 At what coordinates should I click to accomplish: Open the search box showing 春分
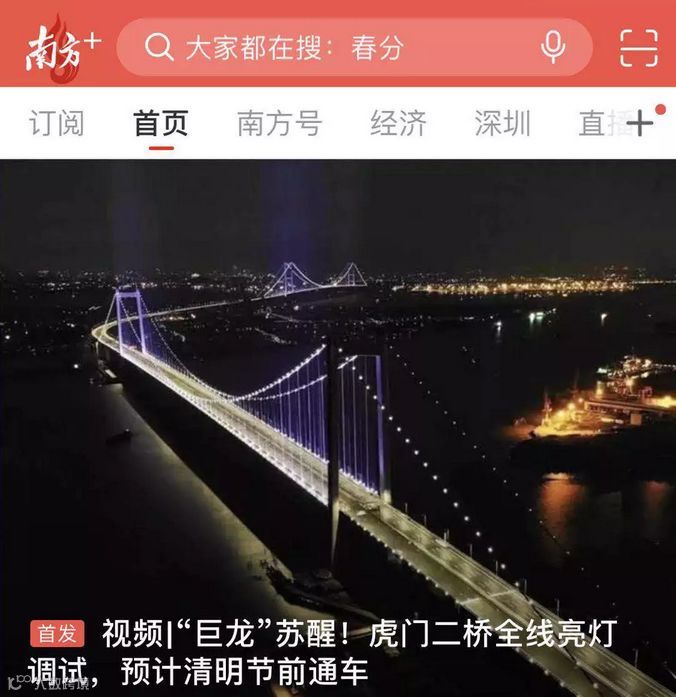(x=354, y=47)
